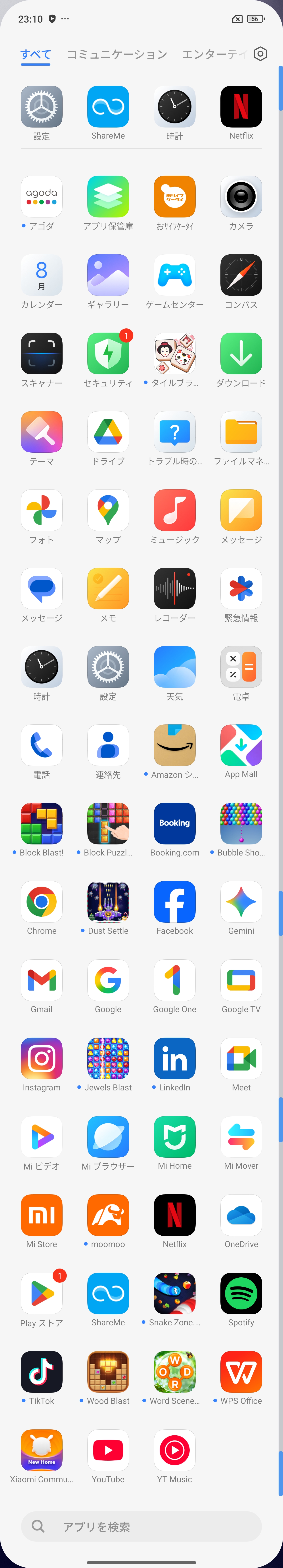This screenshot has height=1568, width=283.
Task: Launch Chrome browser
Action: tap(41, 902)
